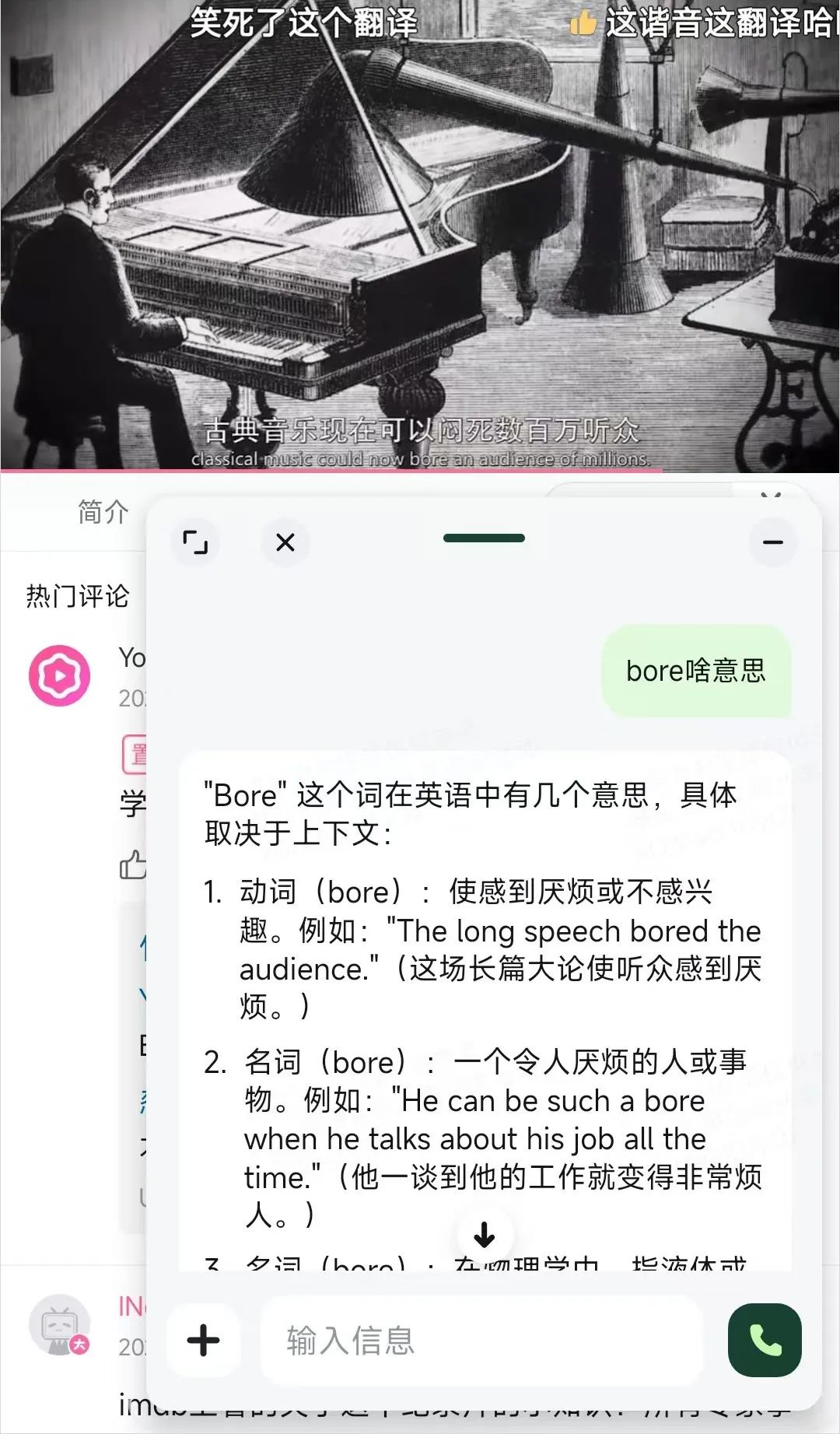Close the floating assistant panel
Image resolution: width=840 pixels, height=1434 pixels.
coord(285,542)
